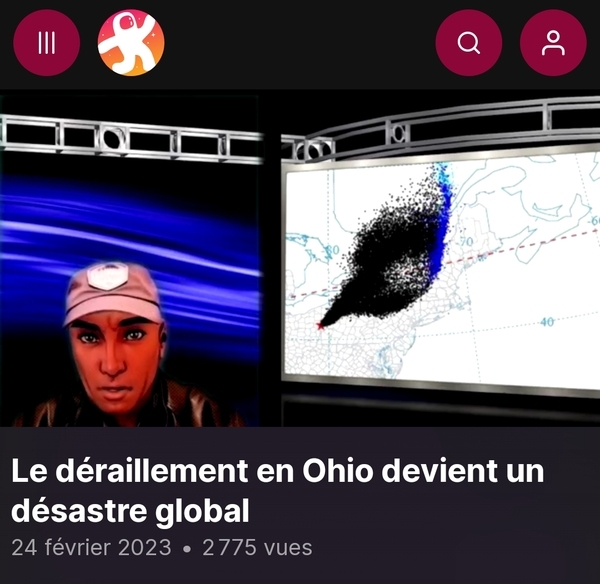Play the Ohio derailment video thumbnail
The image size is (600, 584).
(x=300, y=260)
